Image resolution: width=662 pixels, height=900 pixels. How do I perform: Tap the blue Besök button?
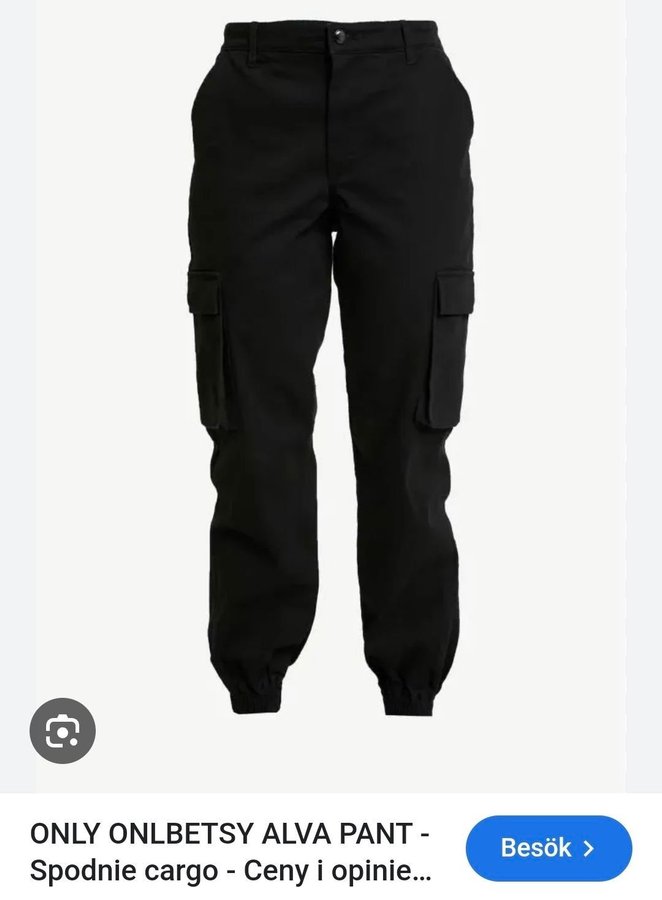(548, 848)
